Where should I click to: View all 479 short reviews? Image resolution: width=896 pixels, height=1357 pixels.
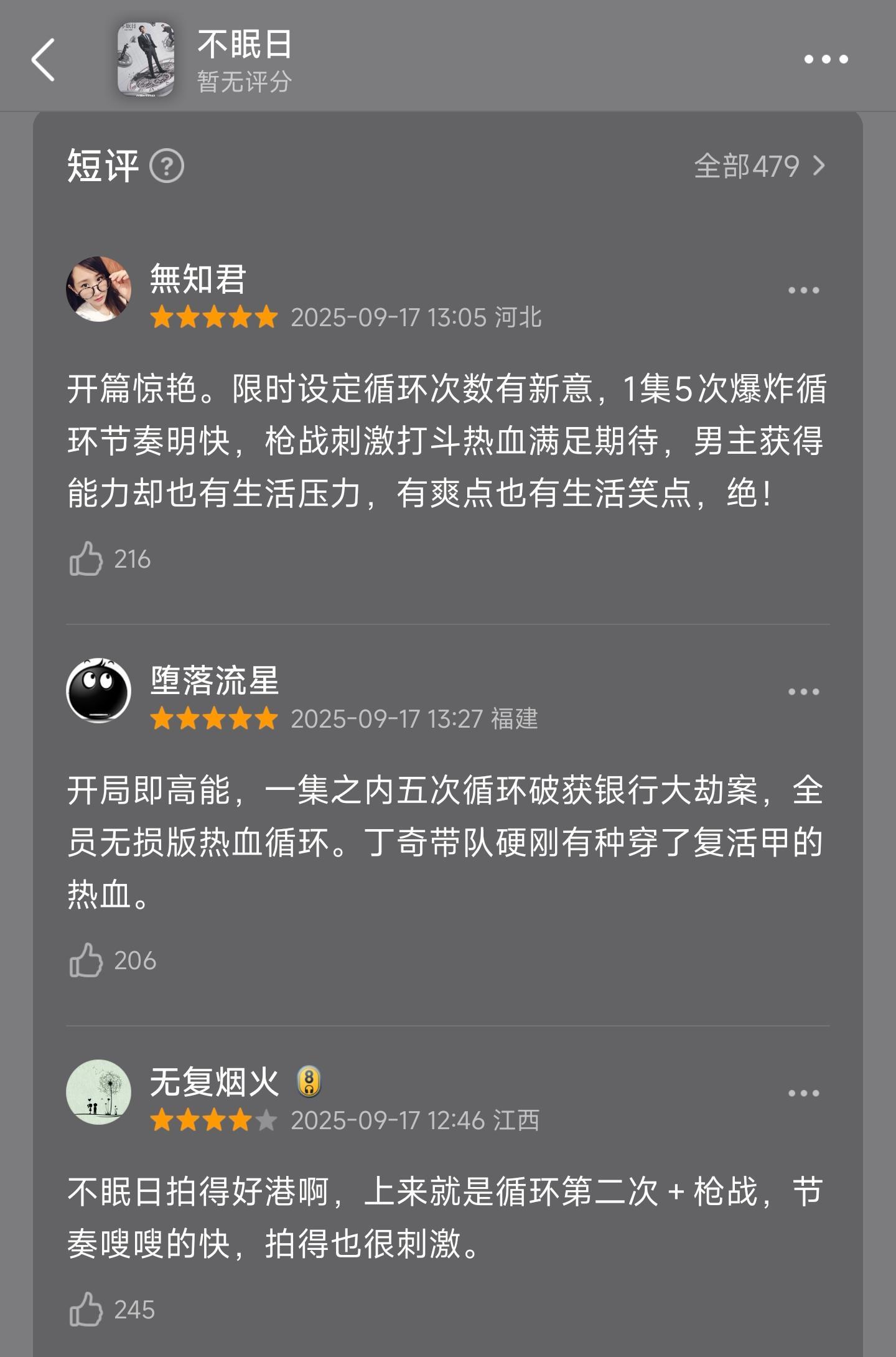759,166
